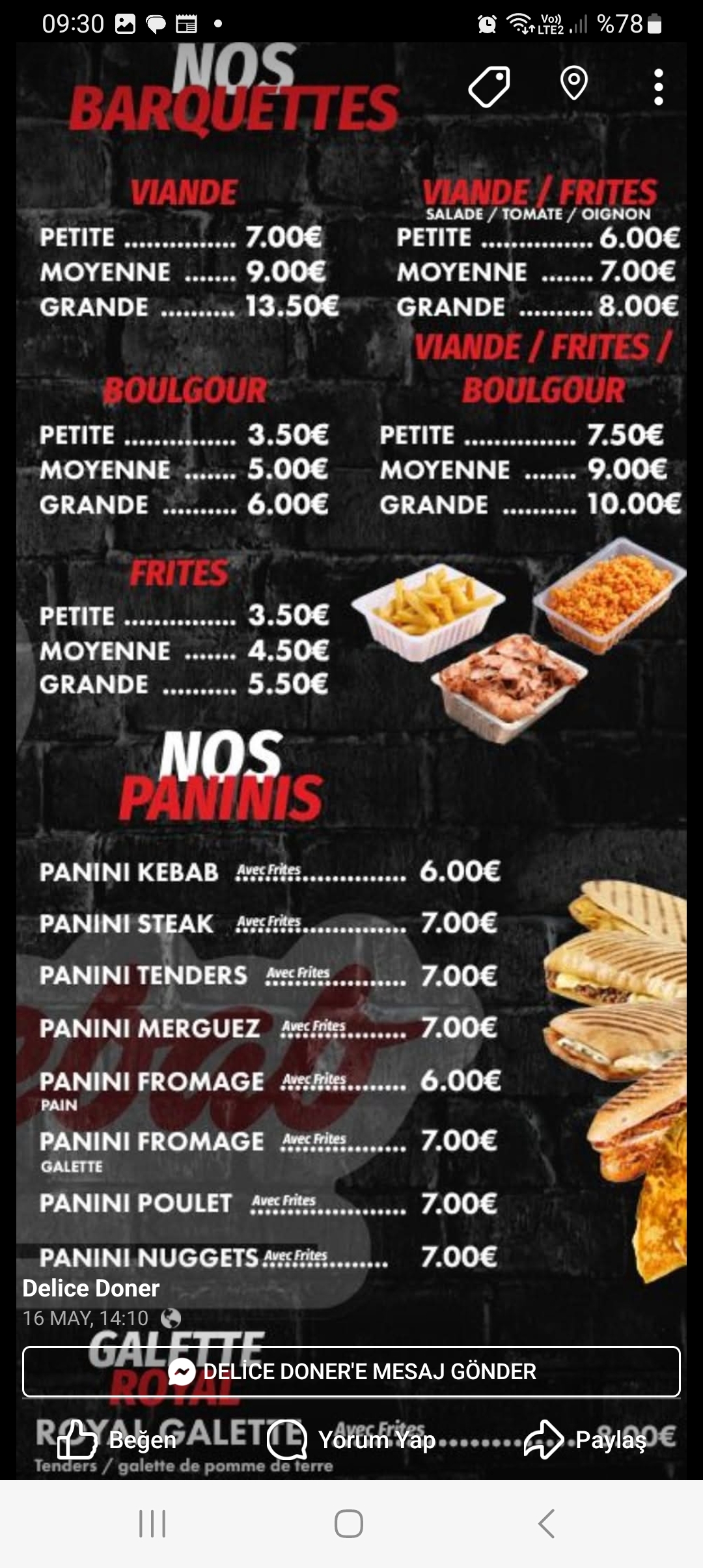
Task: Open the Delice Doner page name
Action: (91, 1288)
